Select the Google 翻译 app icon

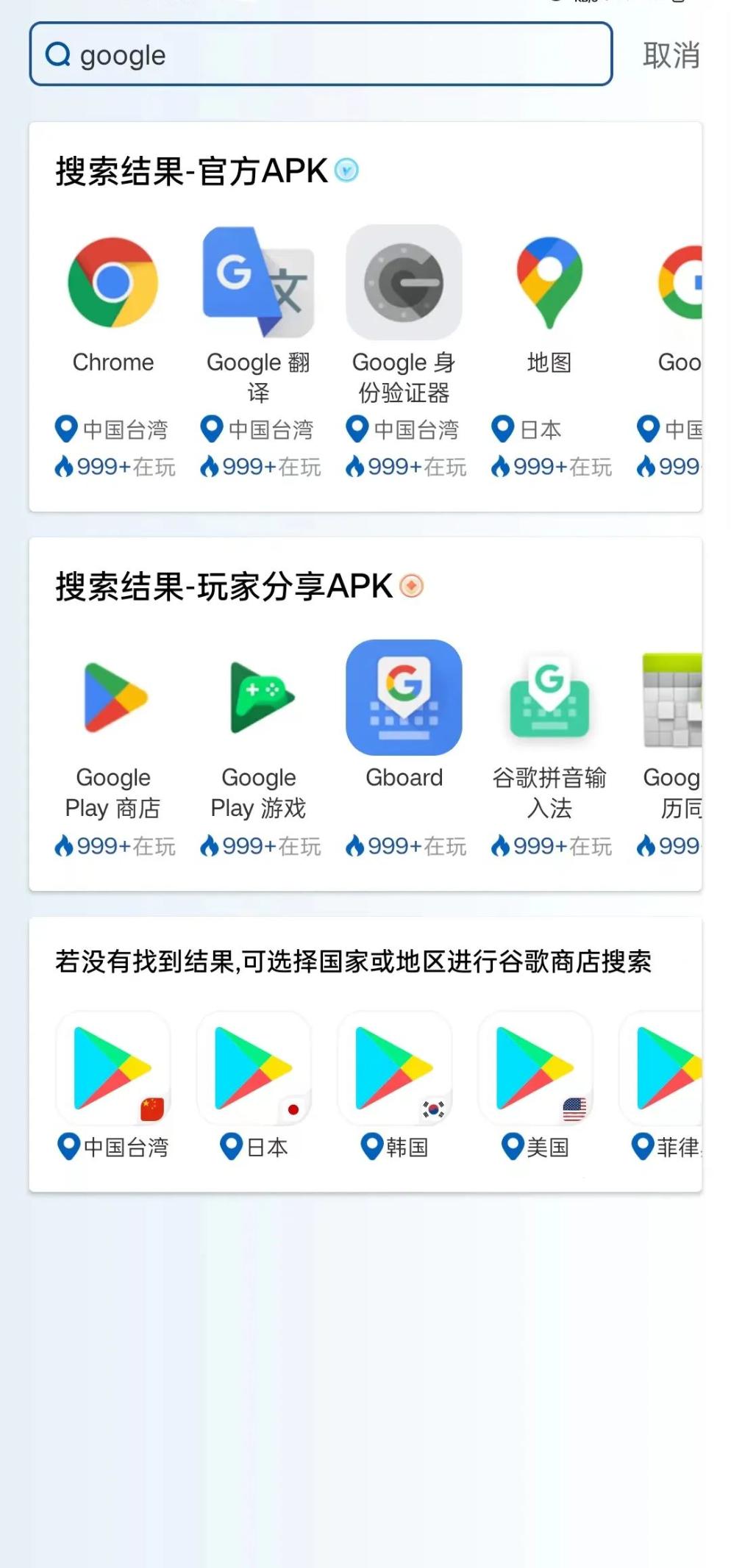tap(259, 283)
